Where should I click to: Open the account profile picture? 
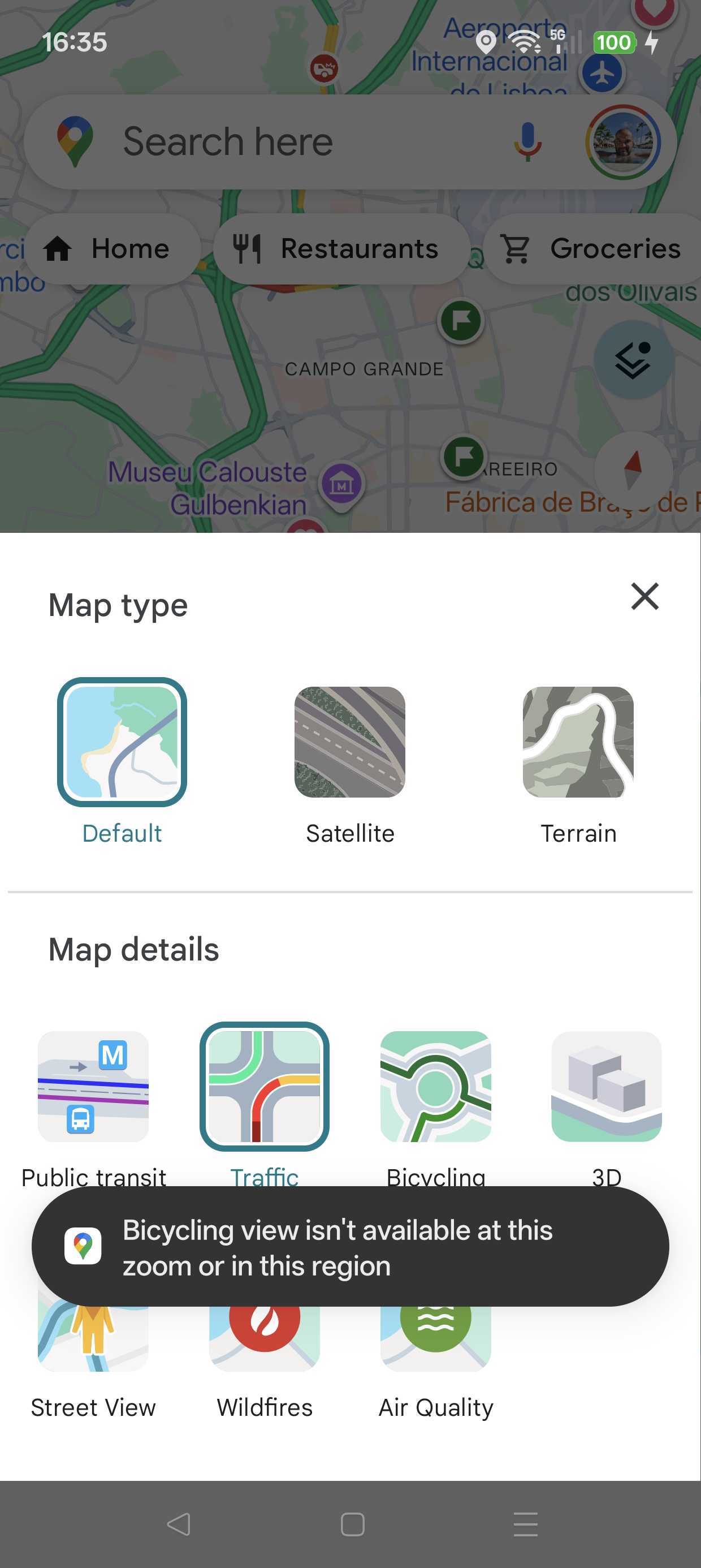click(x=622, y=142)
